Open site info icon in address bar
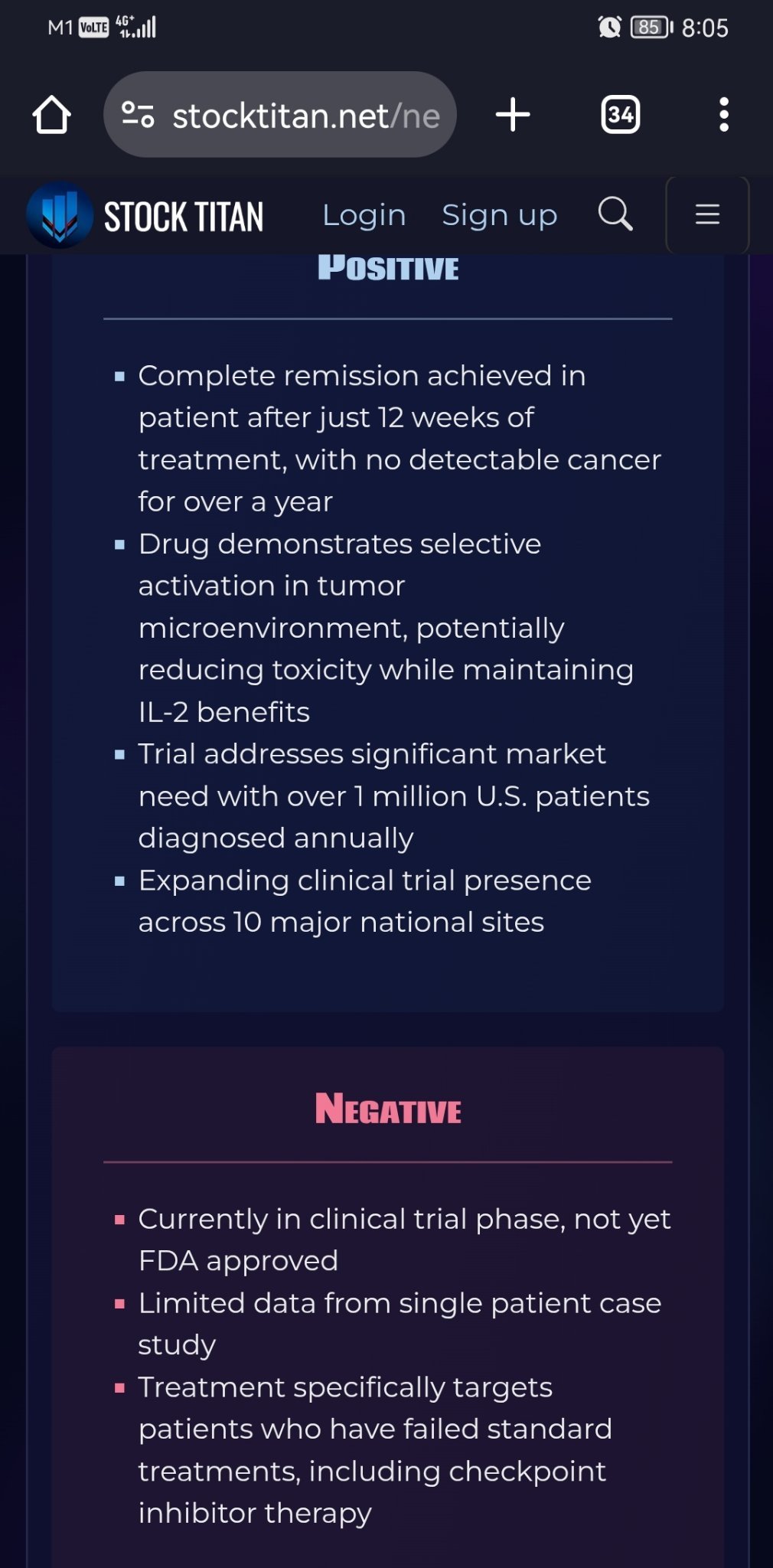 pos(138,115)
